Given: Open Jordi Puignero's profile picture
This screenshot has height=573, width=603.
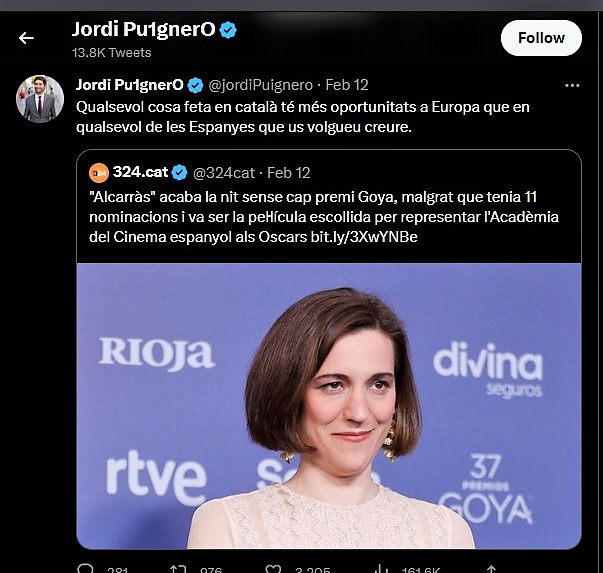Looking at the screenshot, I should coord(41,99).
